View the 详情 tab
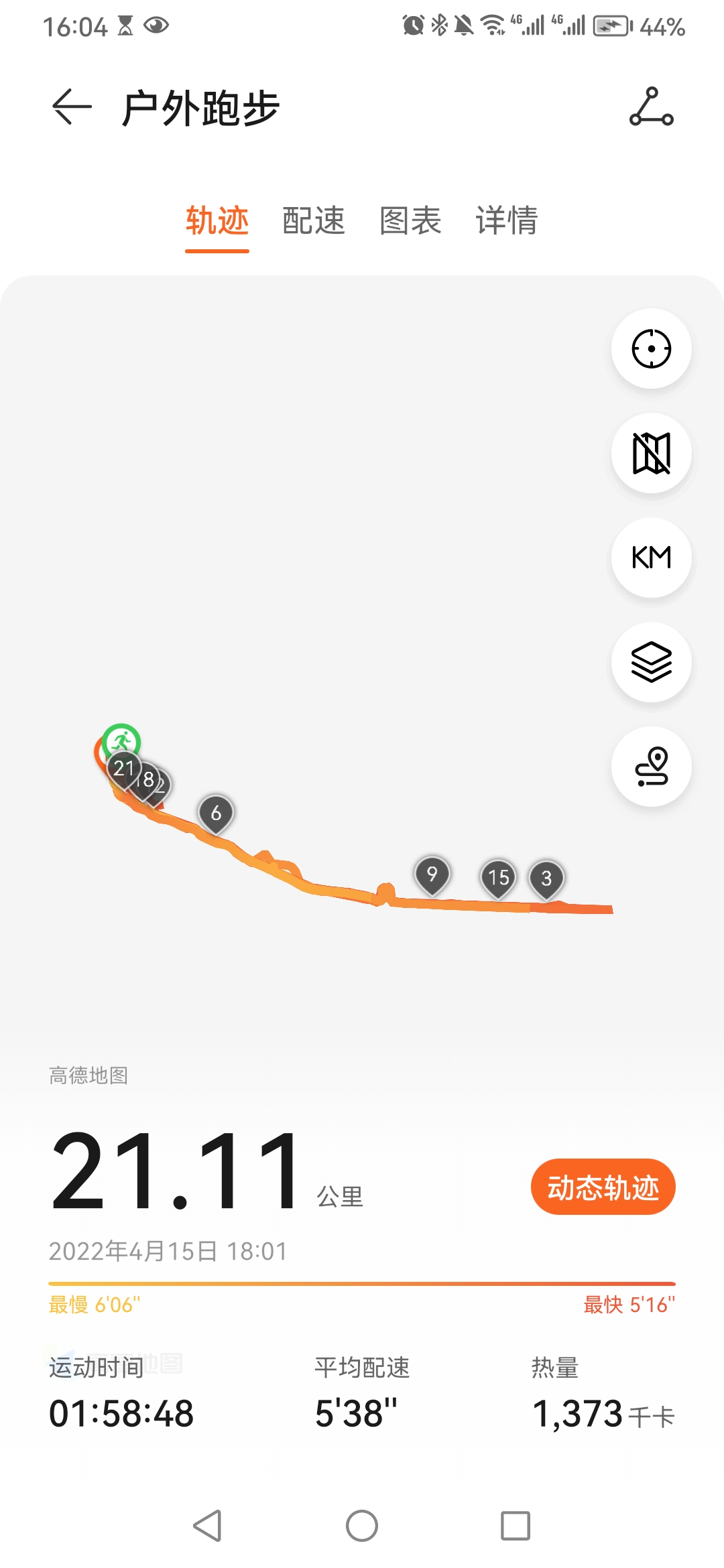The image size is (724, 1568). click(507, 221)
